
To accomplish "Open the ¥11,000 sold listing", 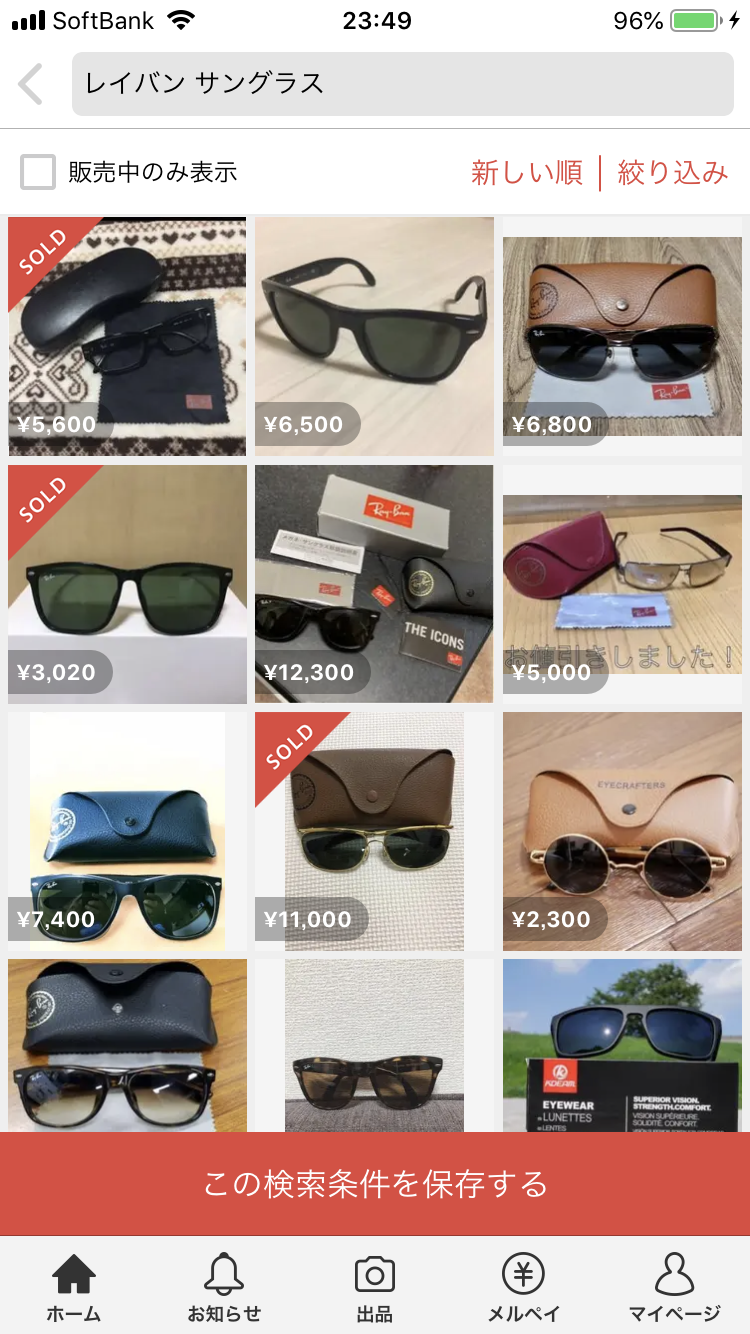I will (374, 831).
